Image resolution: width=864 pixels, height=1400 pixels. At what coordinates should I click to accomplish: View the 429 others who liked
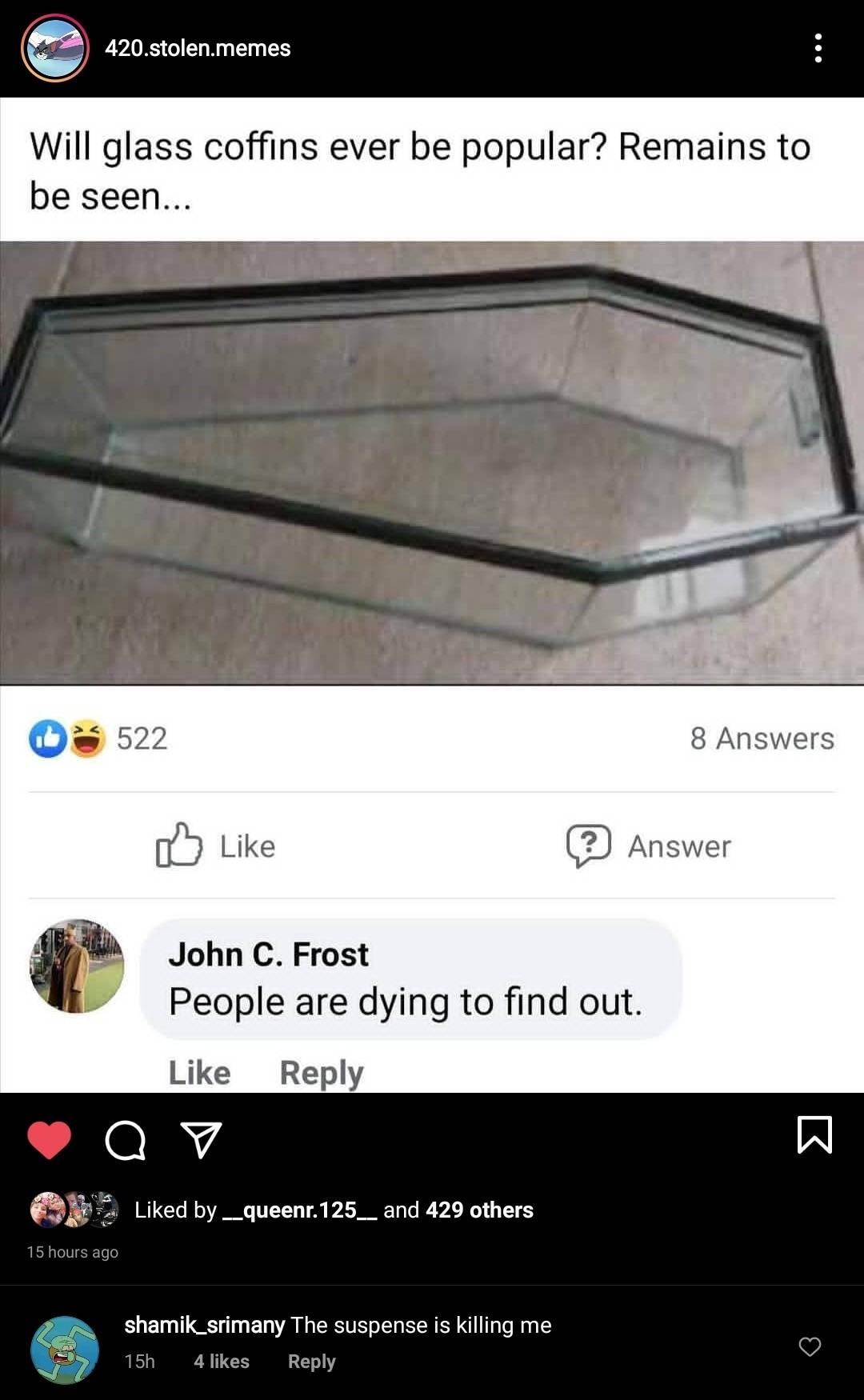pos(479,1210)
